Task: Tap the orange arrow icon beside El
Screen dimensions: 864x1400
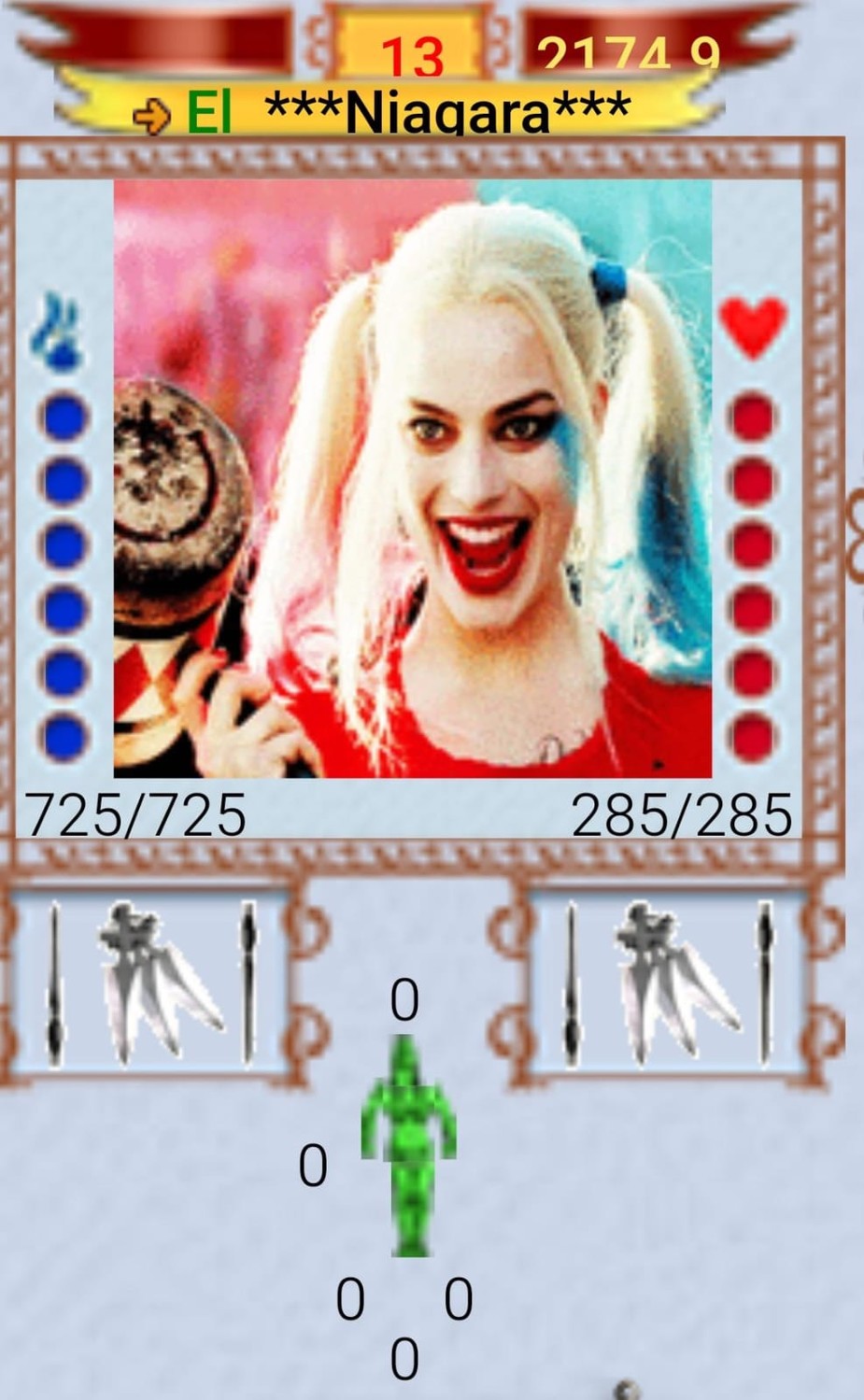Action: click(x=151, y=117)
